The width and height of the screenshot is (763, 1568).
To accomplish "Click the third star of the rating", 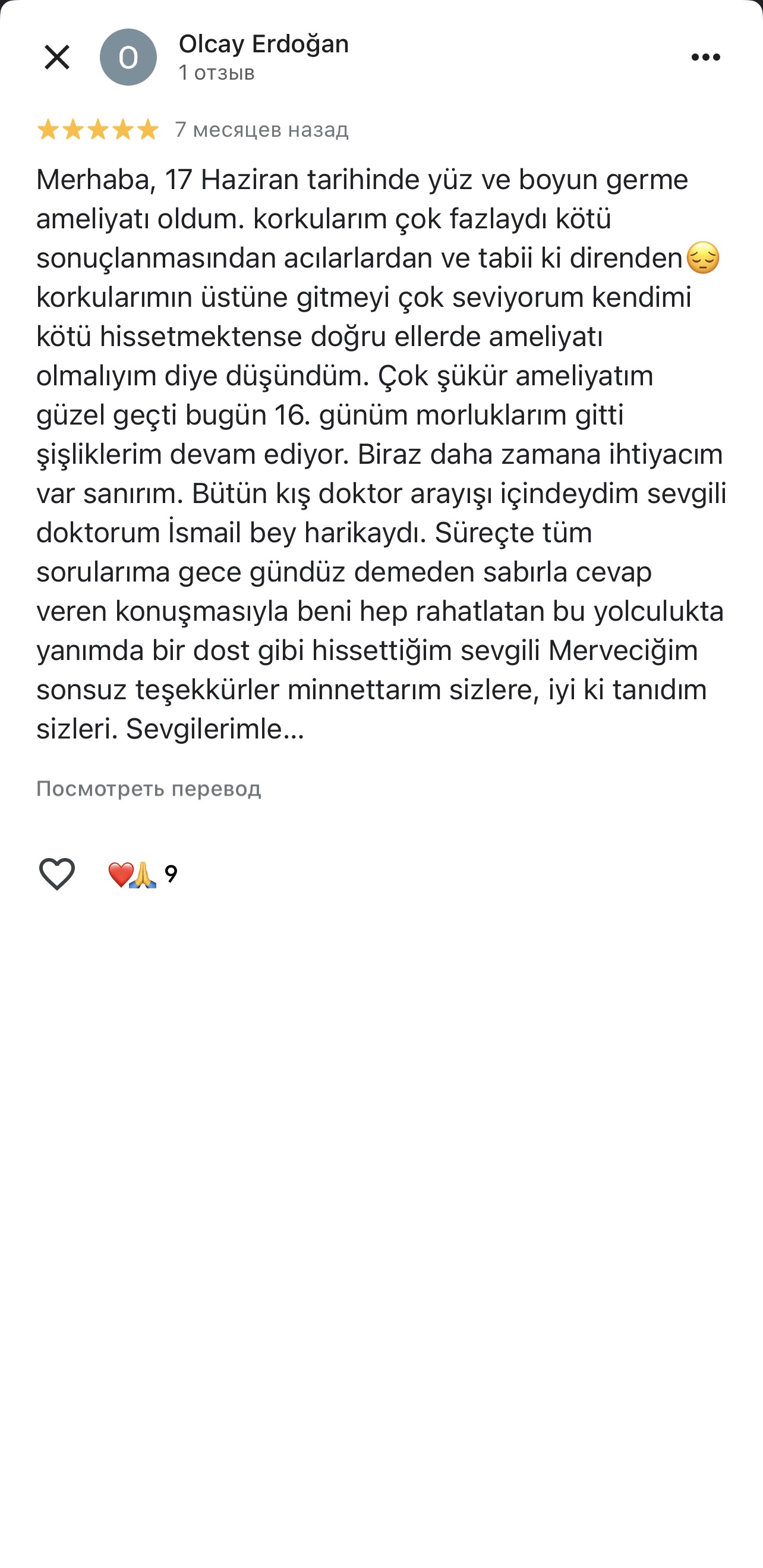I will [x=98, y=130].
